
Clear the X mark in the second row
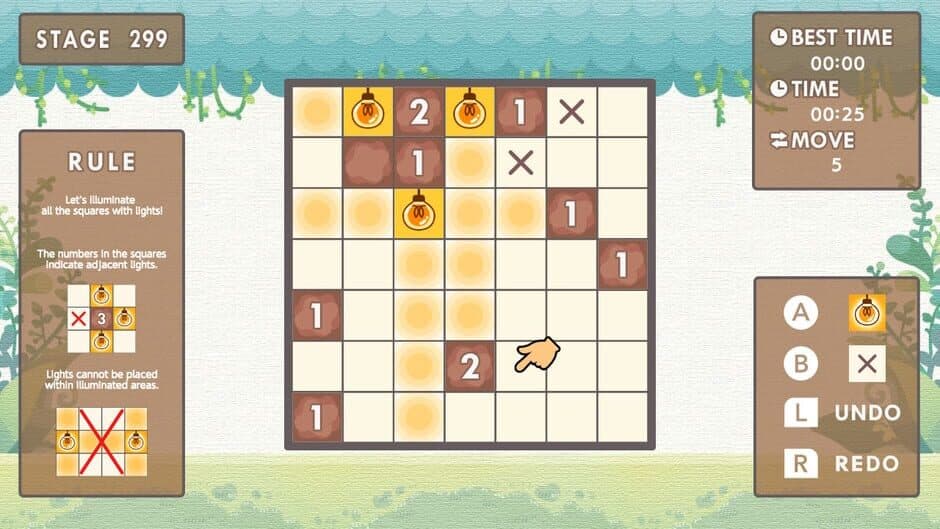(x=520, y=162)
